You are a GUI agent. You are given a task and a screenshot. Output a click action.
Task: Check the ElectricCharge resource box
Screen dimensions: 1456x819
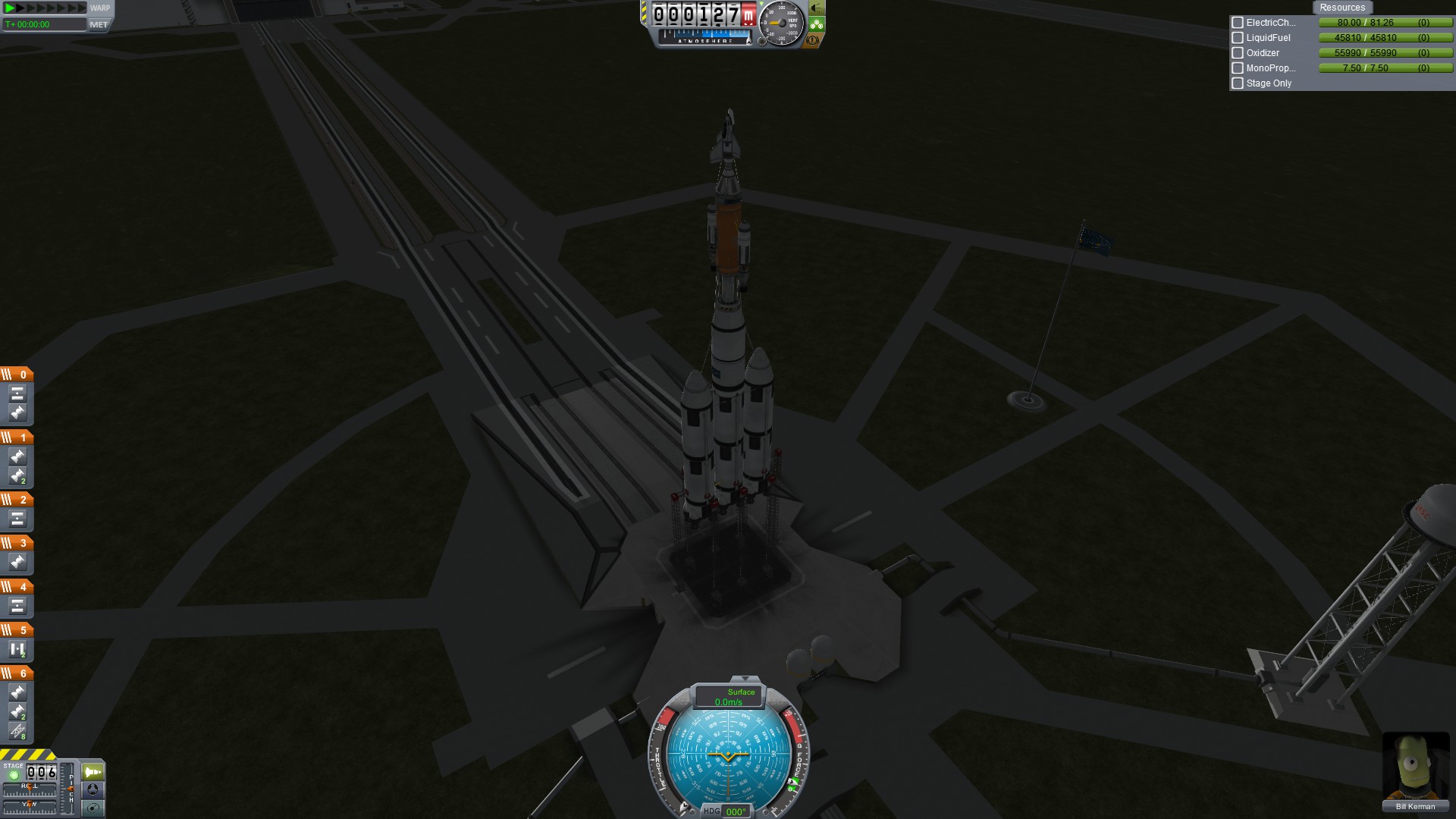click(1238, 23)
